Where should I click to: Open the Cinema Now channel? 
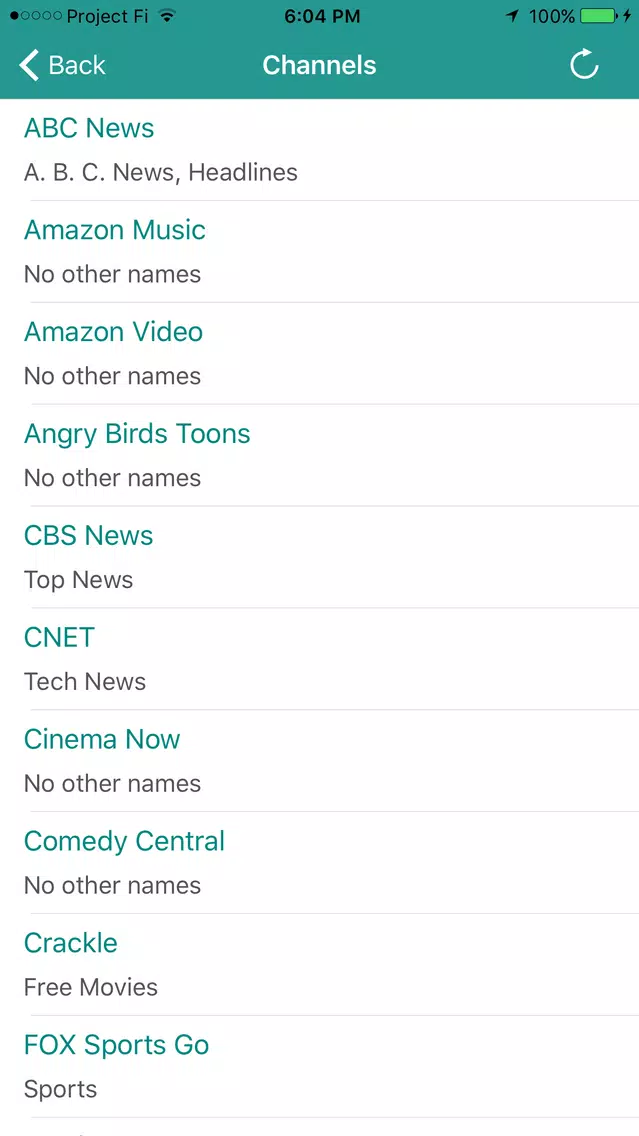tap(320, 761)
